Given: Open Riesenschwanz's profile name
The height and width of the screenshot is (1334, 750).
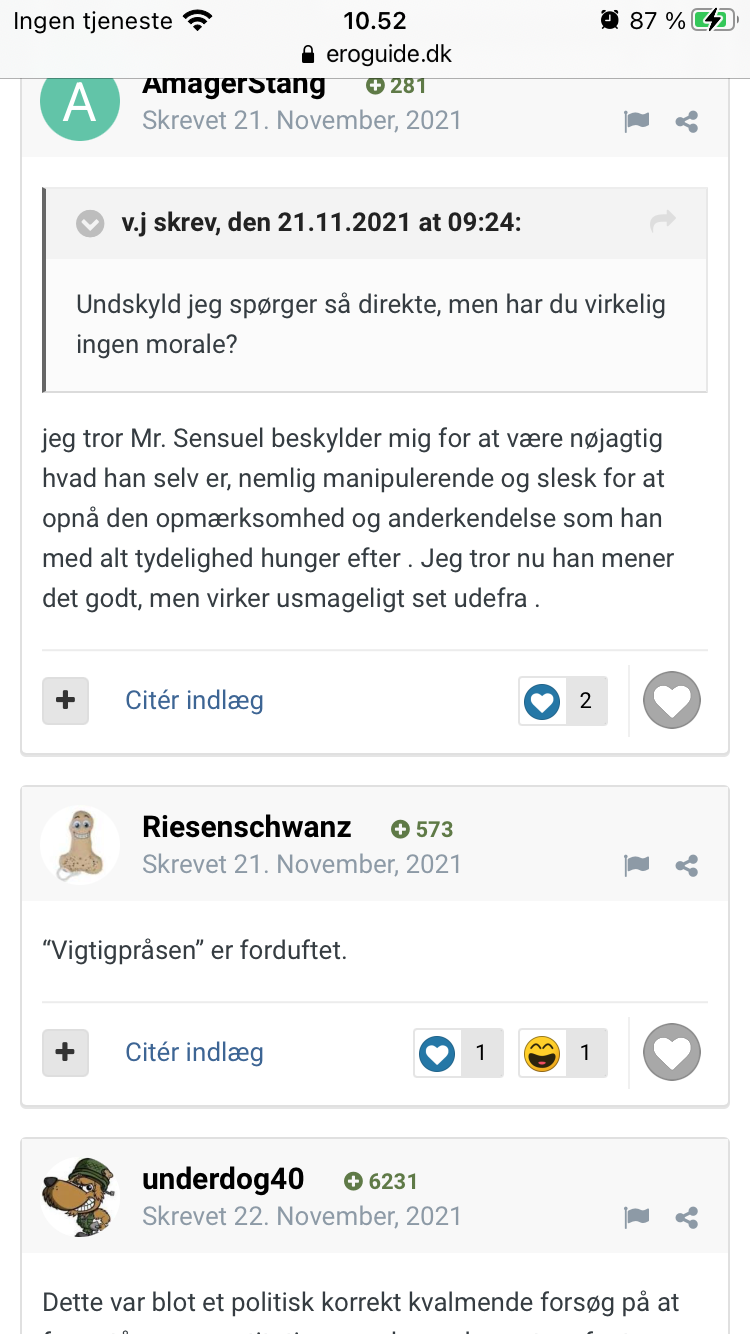Looking at the screenshot, I should click(247, 827).
